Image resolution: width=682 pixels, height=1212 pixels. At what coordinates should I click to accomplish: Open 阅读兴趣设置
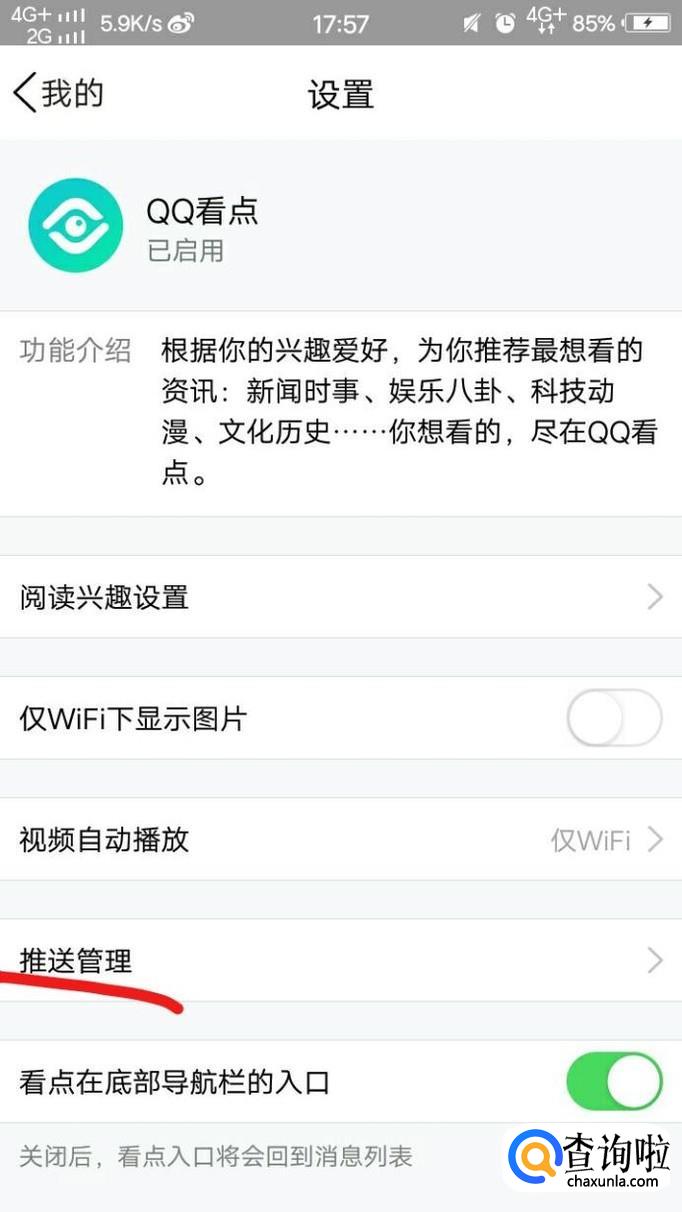coord(340,598)
